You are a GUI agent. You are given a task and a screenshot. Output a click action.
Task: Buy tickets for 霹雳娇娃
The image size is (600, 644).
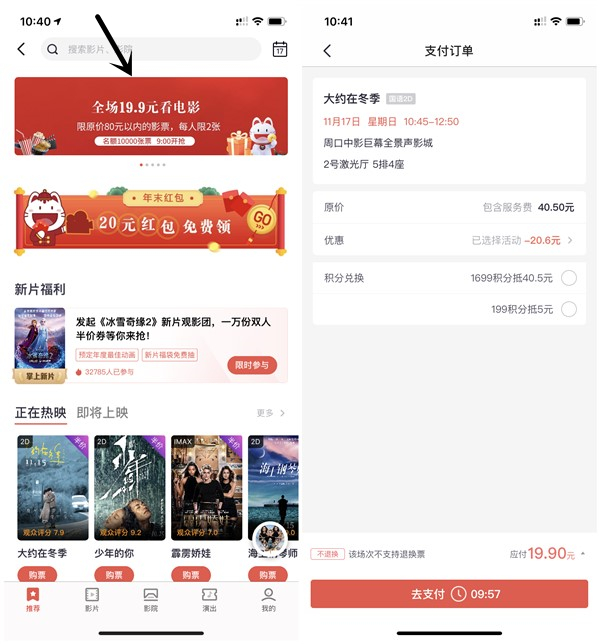click(191, 574)
